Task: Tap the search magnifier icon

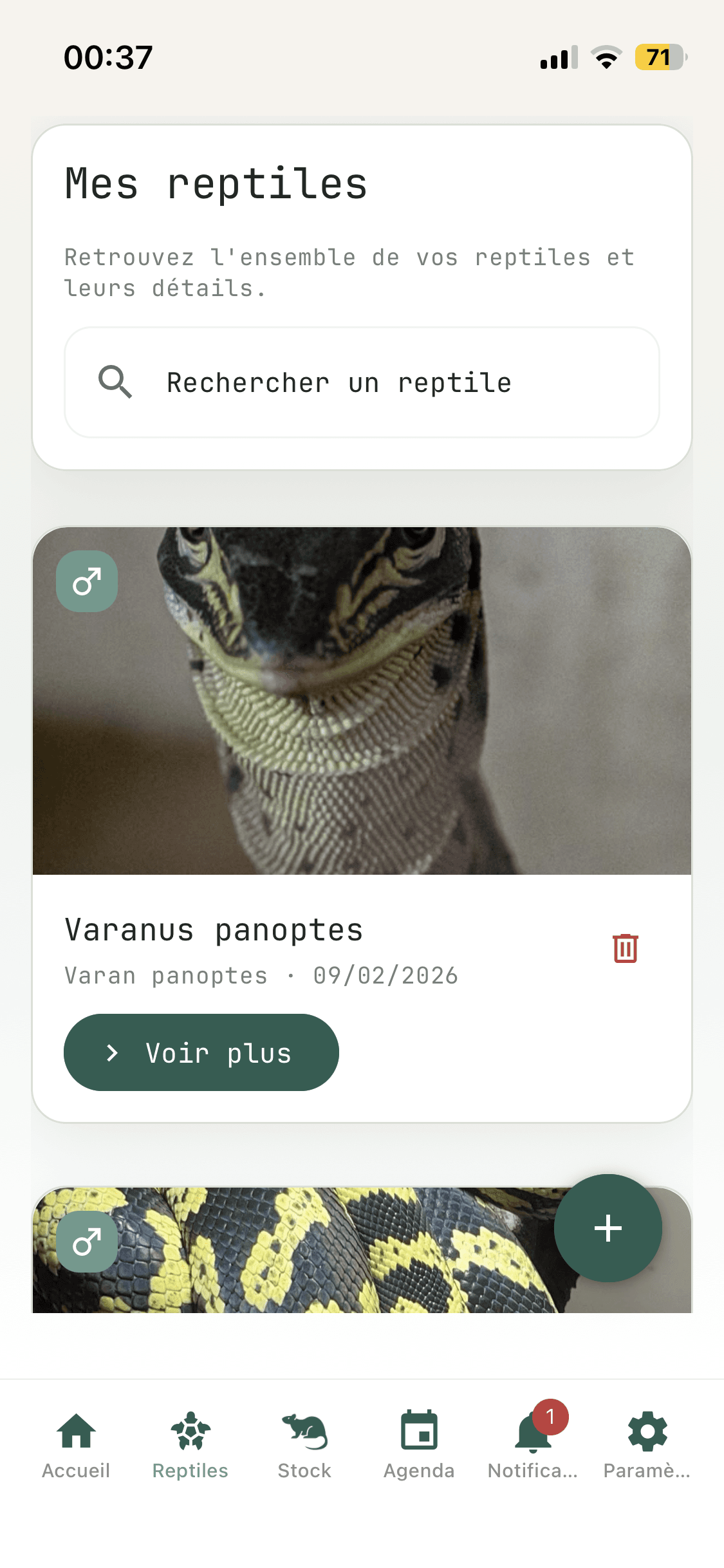Action: (x=115, y=382)
